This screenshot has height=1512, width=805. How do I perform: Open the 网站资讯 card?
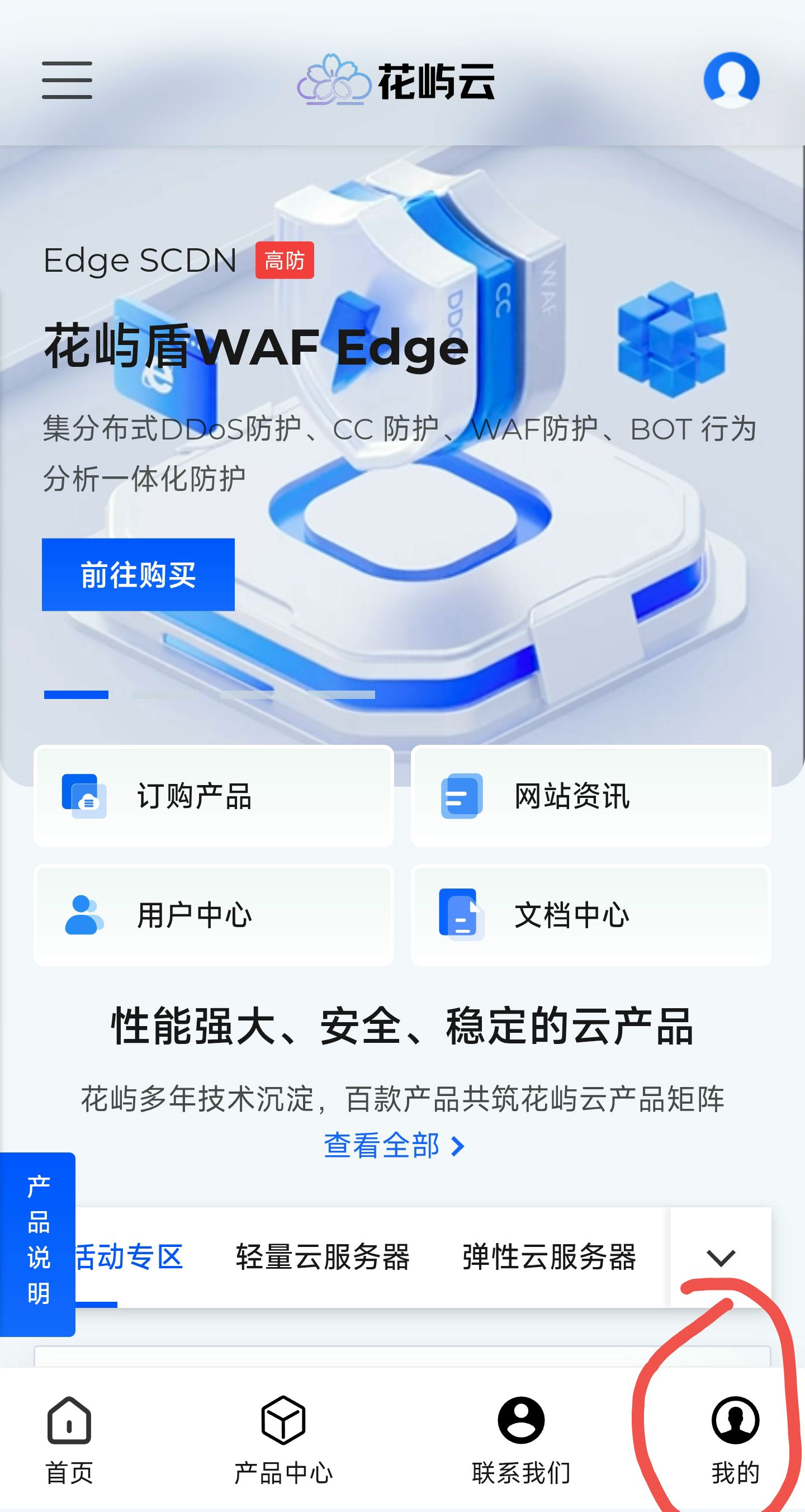click(590, 796)
